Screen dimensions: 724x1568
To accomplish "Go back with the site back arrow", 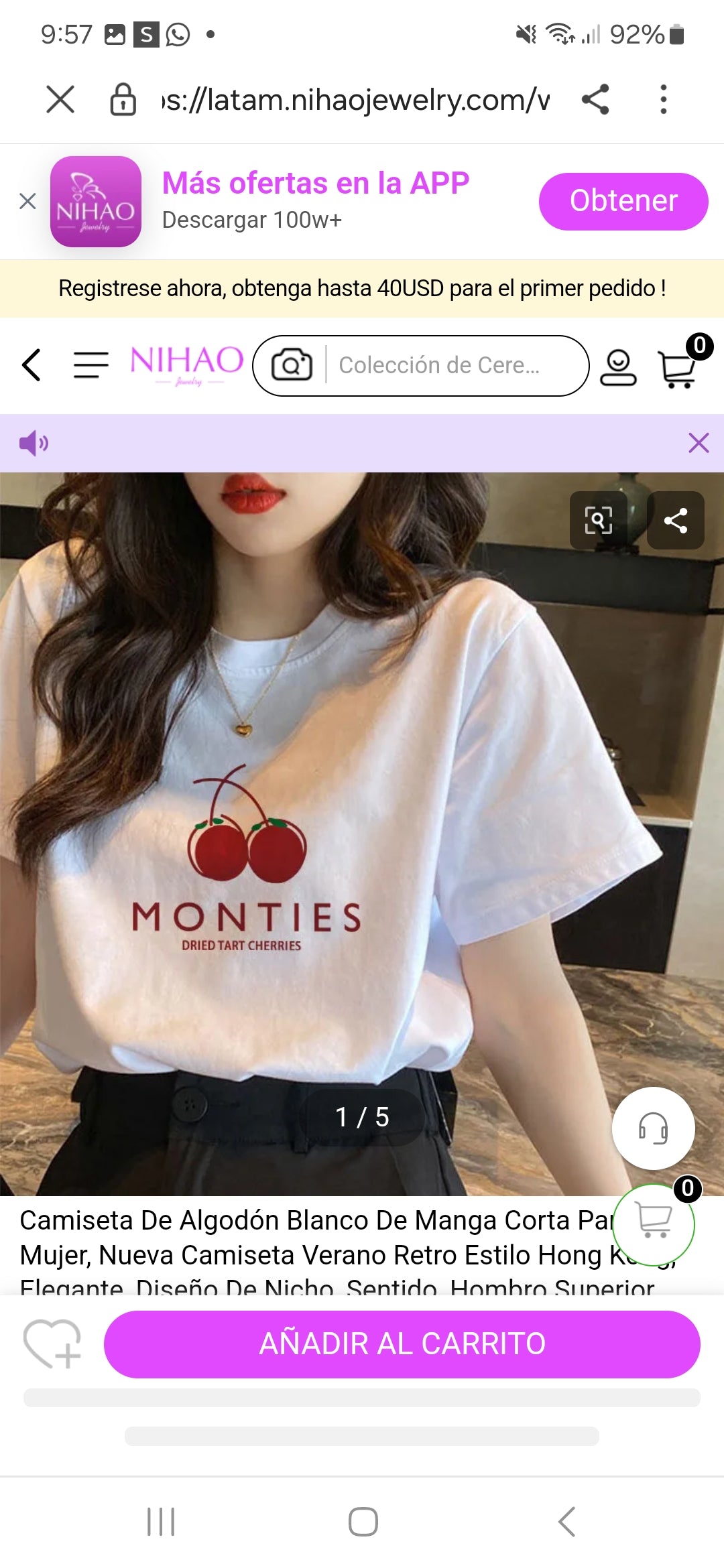I will [x=32, y=365].
